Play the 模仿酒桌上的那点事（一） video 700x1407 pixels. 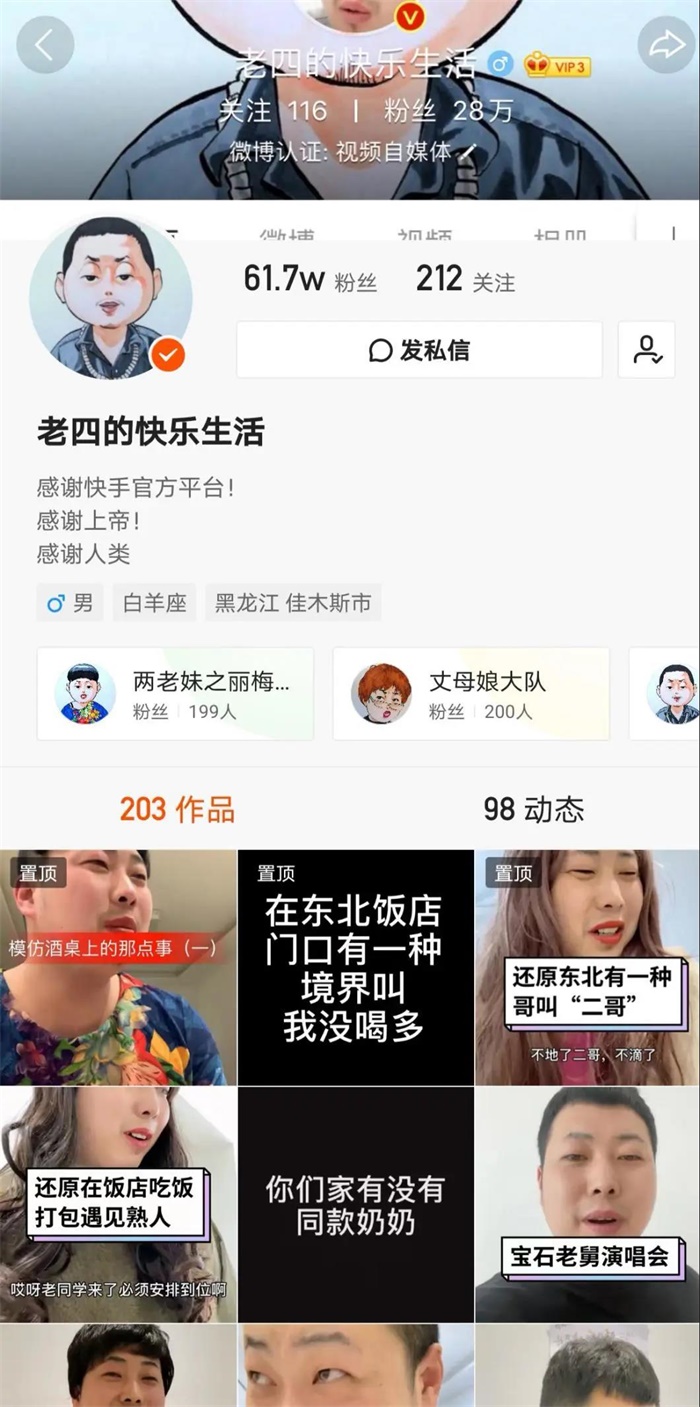coord(118,968)
